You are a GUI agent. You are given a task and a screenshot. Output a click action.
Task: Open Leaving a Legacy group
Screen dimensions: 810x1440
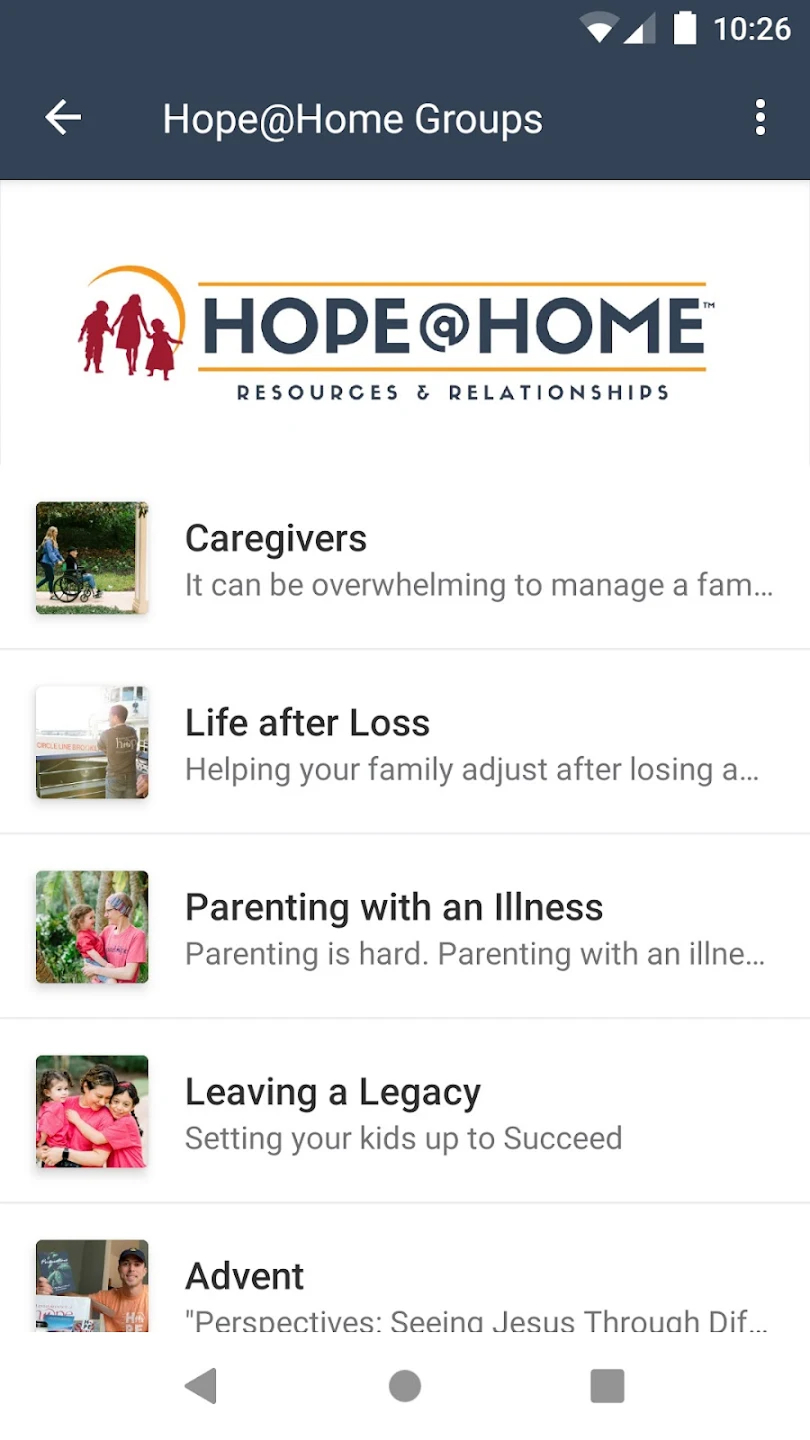click(404, 1111)
